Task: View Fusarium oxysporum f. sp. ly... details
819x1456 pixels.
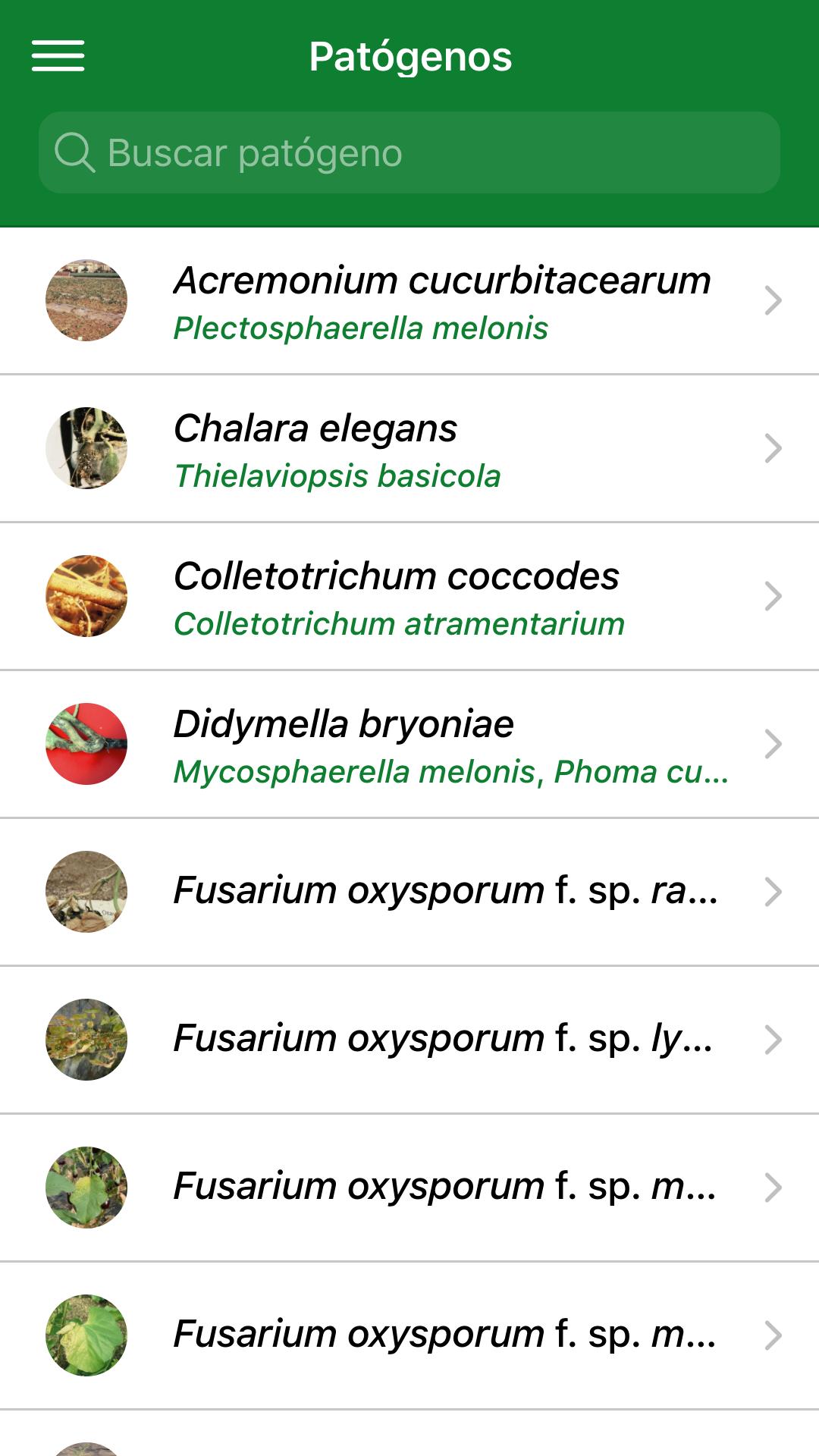Action: coord(409,1040)
